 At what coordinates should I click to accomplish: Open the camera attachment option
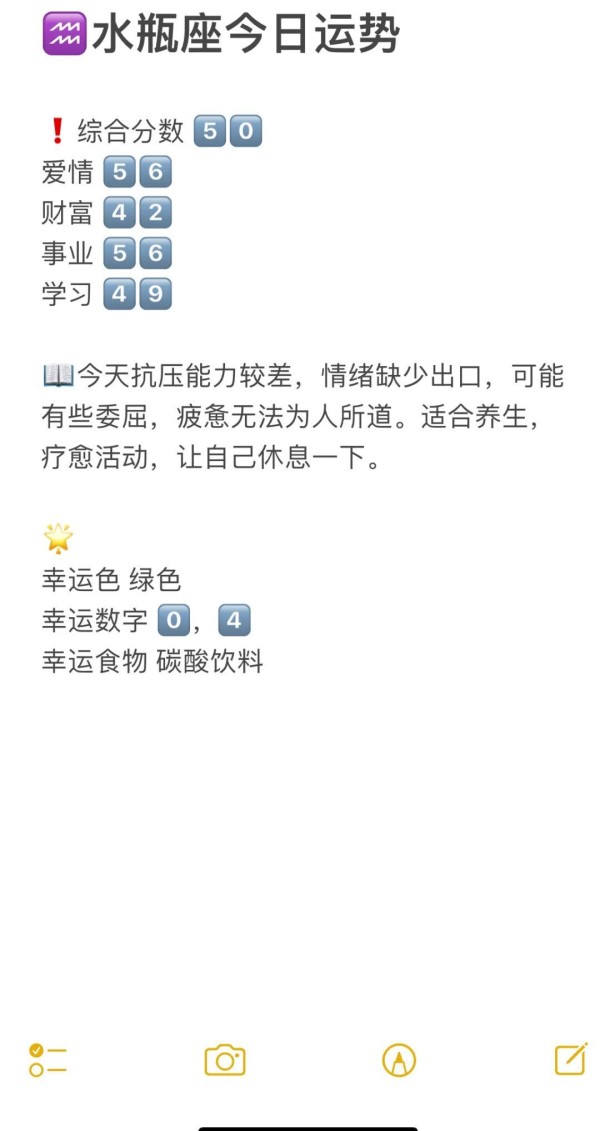[225, 1060]
